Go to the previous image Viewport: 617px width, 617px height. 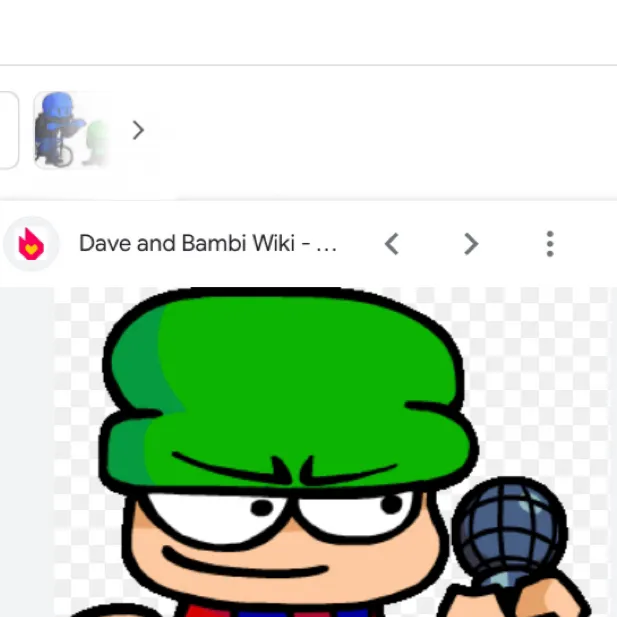point(392,244)
